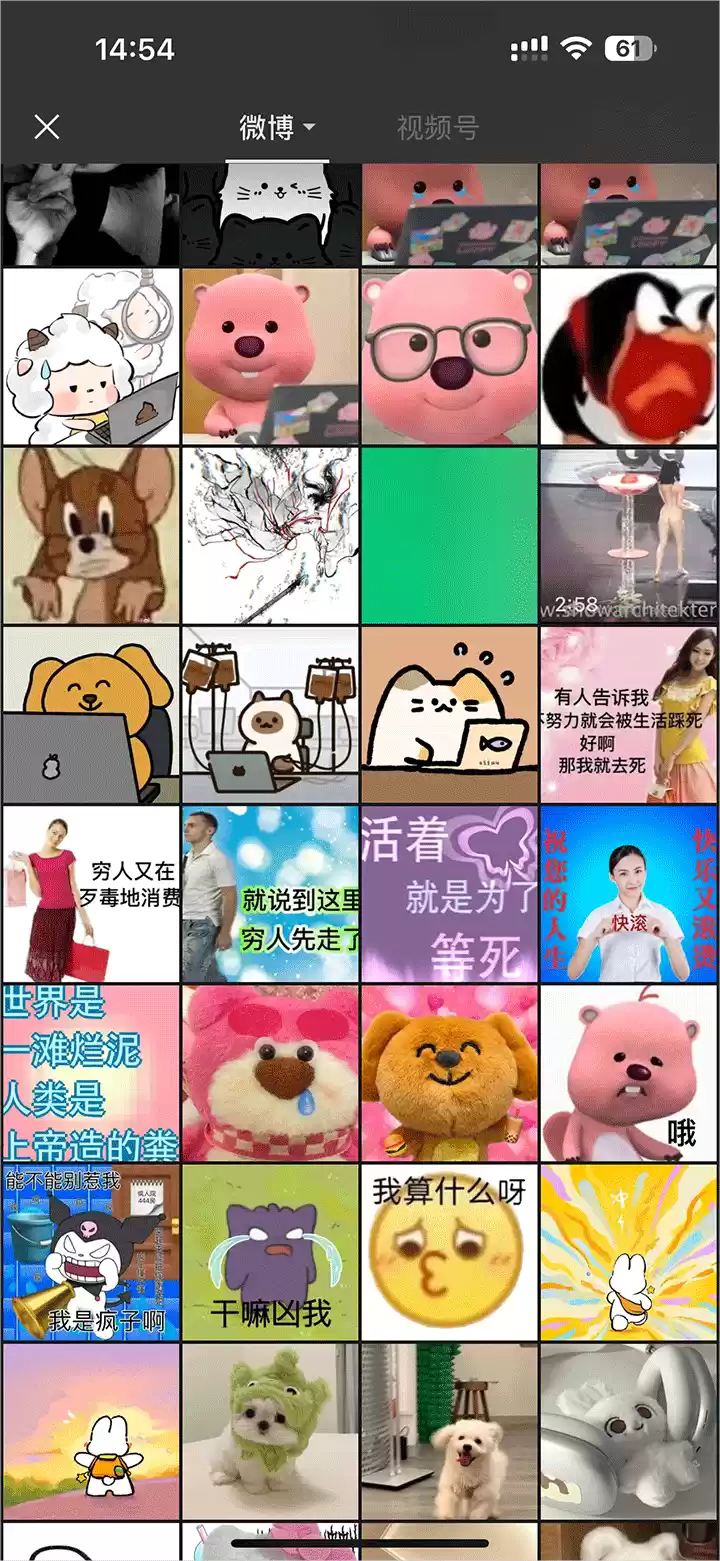The width and height of the screenshot is (720, 1561).
Task: Select the 就说到这里 穷人先走了 image
Action: (x=270, y=894)
